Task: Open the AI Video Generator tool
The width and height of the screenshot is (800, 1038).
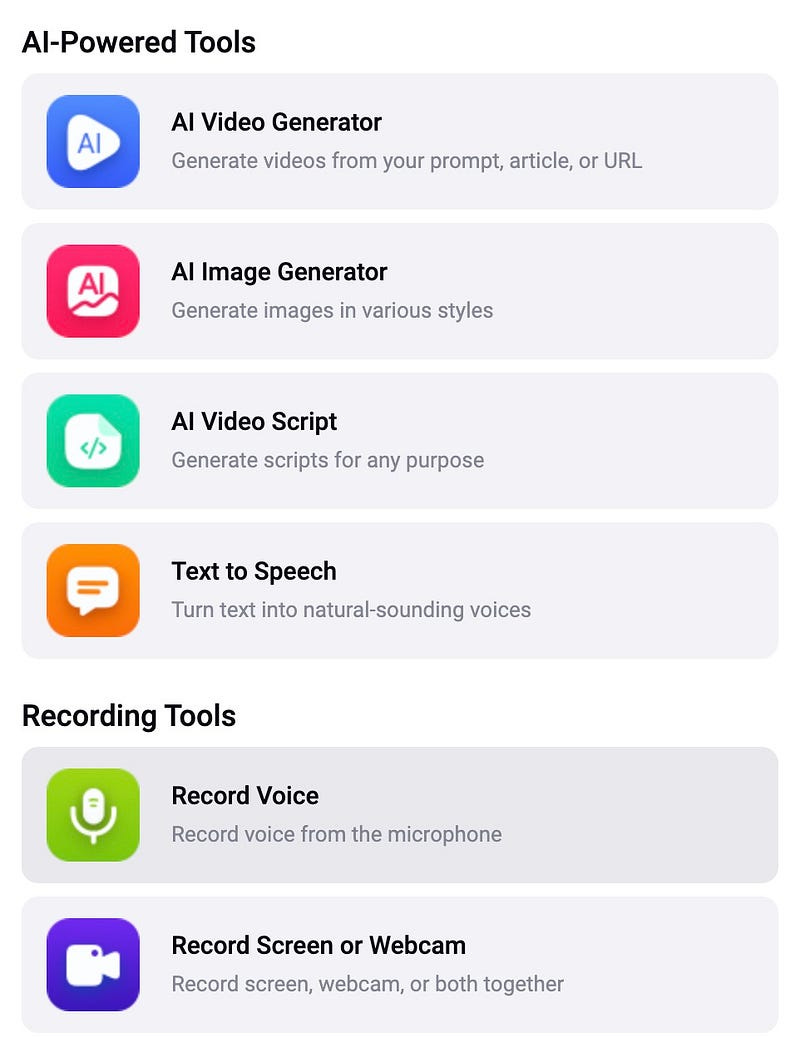Action: pyautogui.click(x=399, y=141)
